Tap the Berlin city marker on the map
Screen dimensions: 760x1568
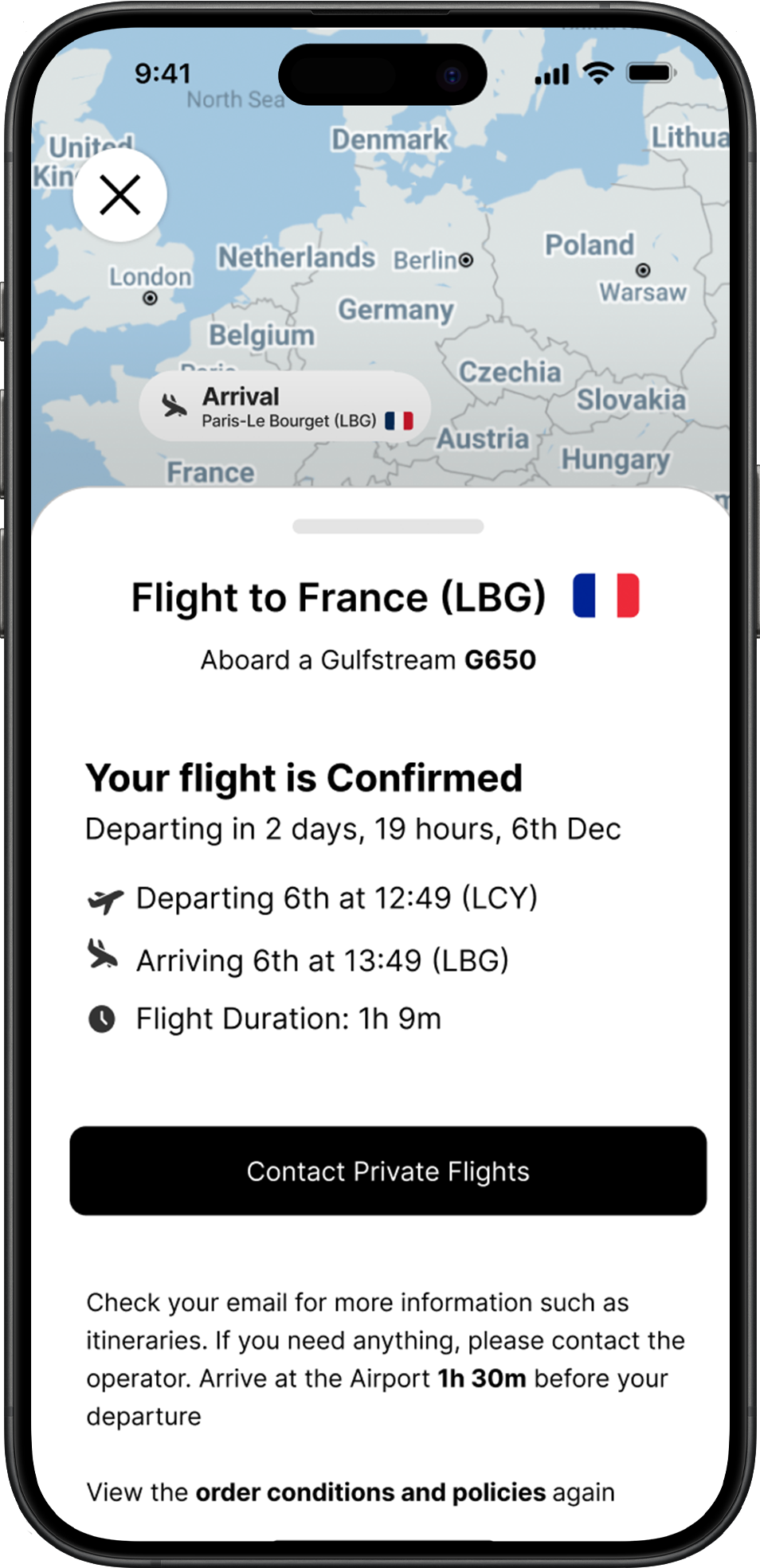coord(465,258)
